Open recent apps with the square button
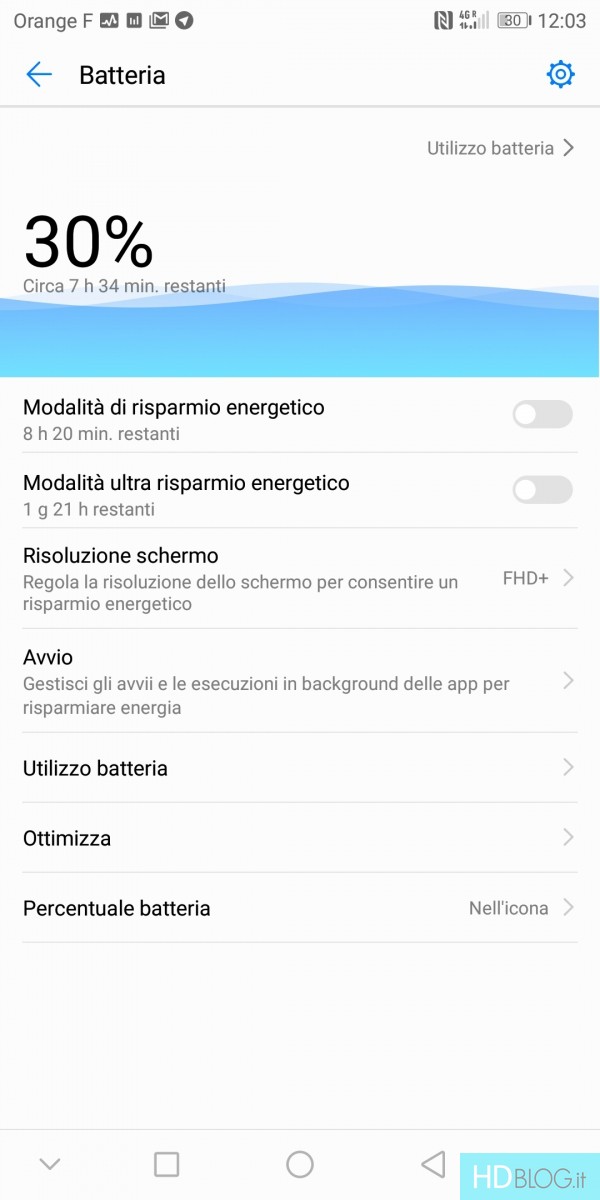The width and height of the screenshot is (600, 1200). [x=167, y=1164]
